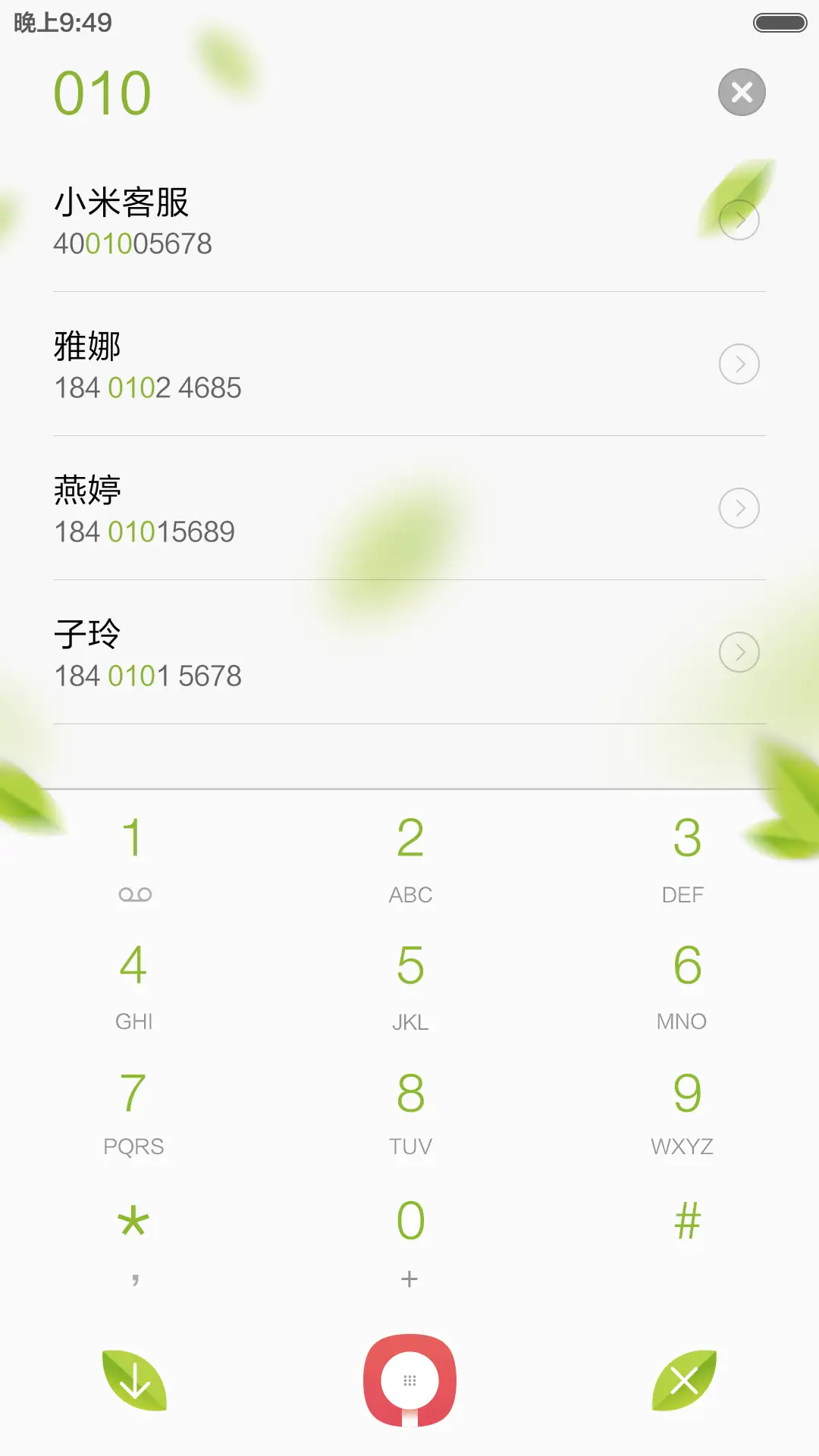Screen dimensions: 819x1456
Task: Clear the dialed number with the X button
Action: tap(741, 92)
